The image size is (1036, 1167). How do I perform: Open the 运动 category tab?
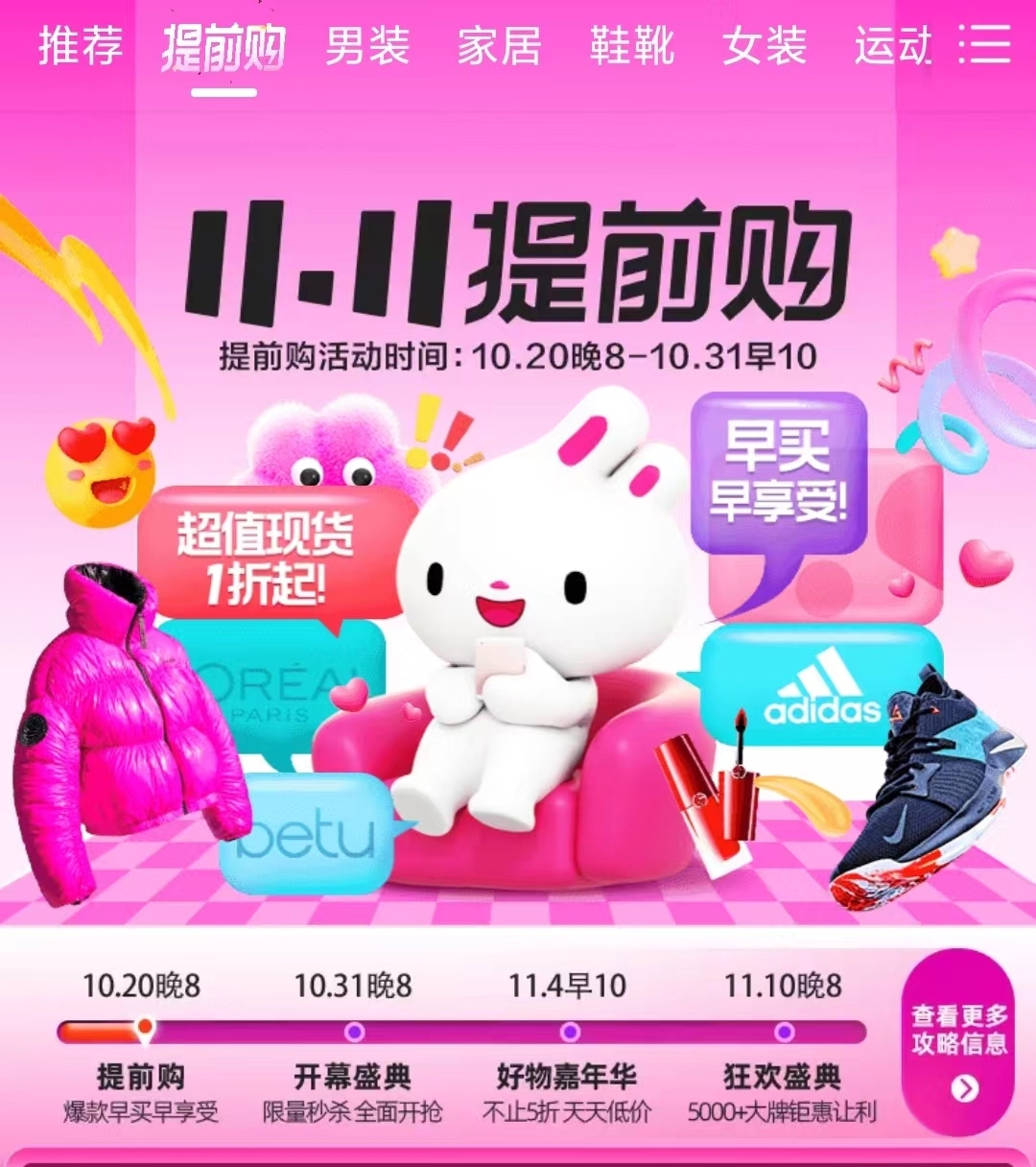click(x=892, y=46)
